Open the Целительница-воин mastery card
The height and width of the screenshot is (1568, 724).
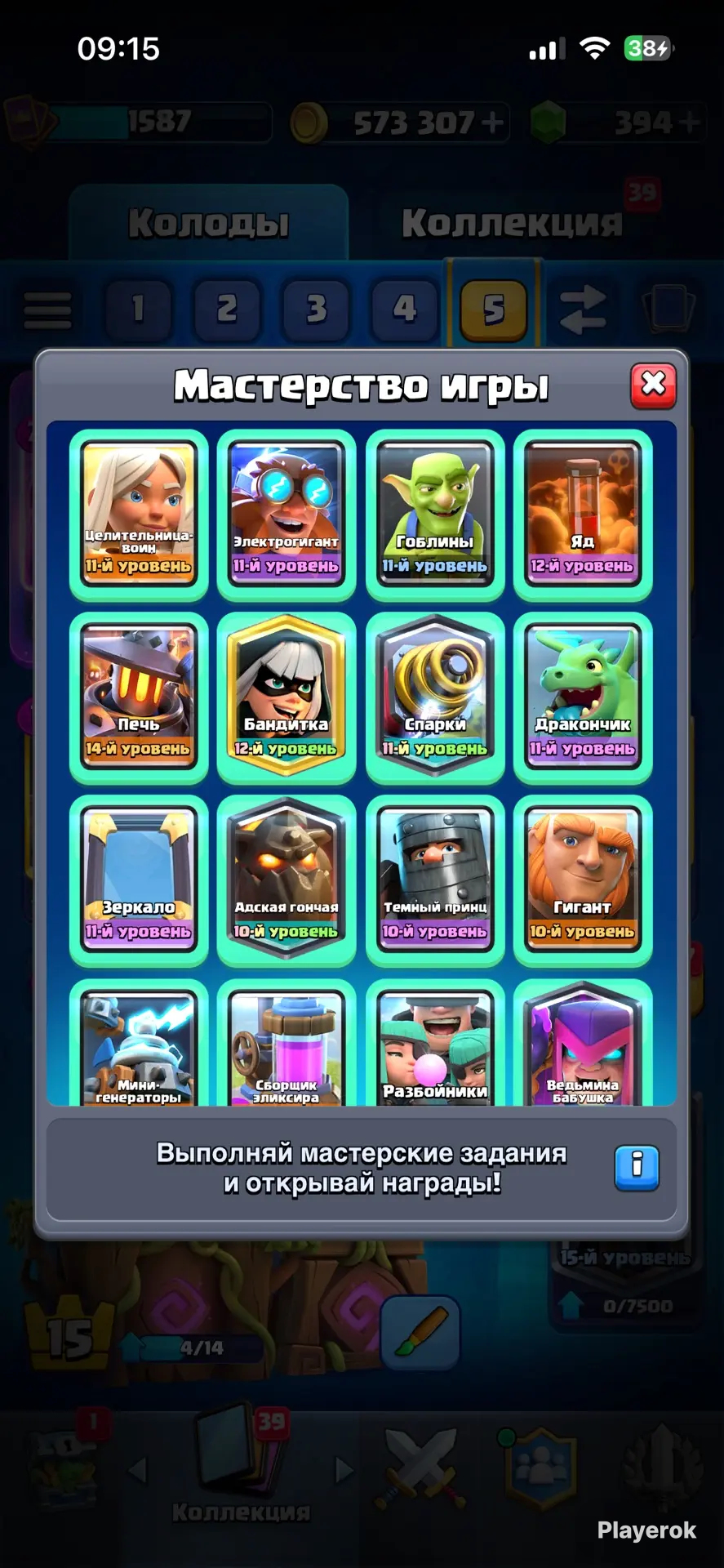pos(139,515)
